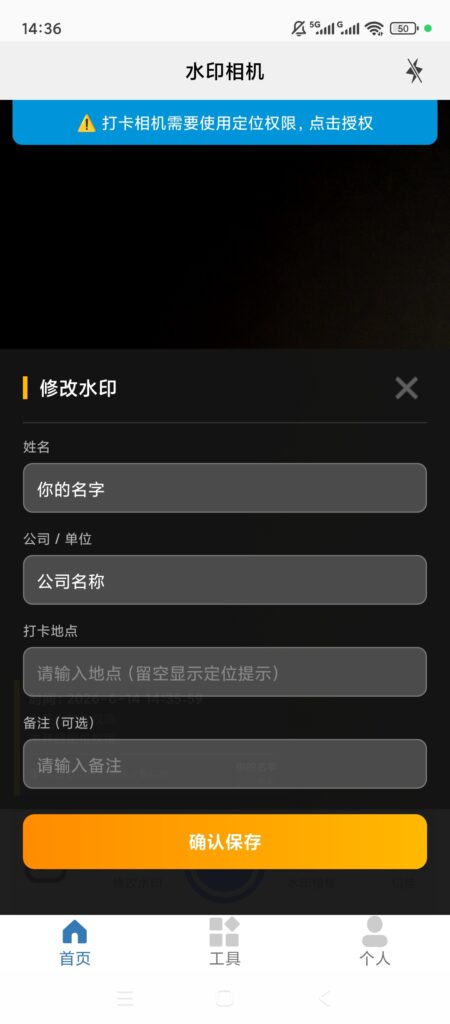Screen dimensions: 450x1024
Task: Tap the location permission banner to authorize
Action: tap(225, 123)
